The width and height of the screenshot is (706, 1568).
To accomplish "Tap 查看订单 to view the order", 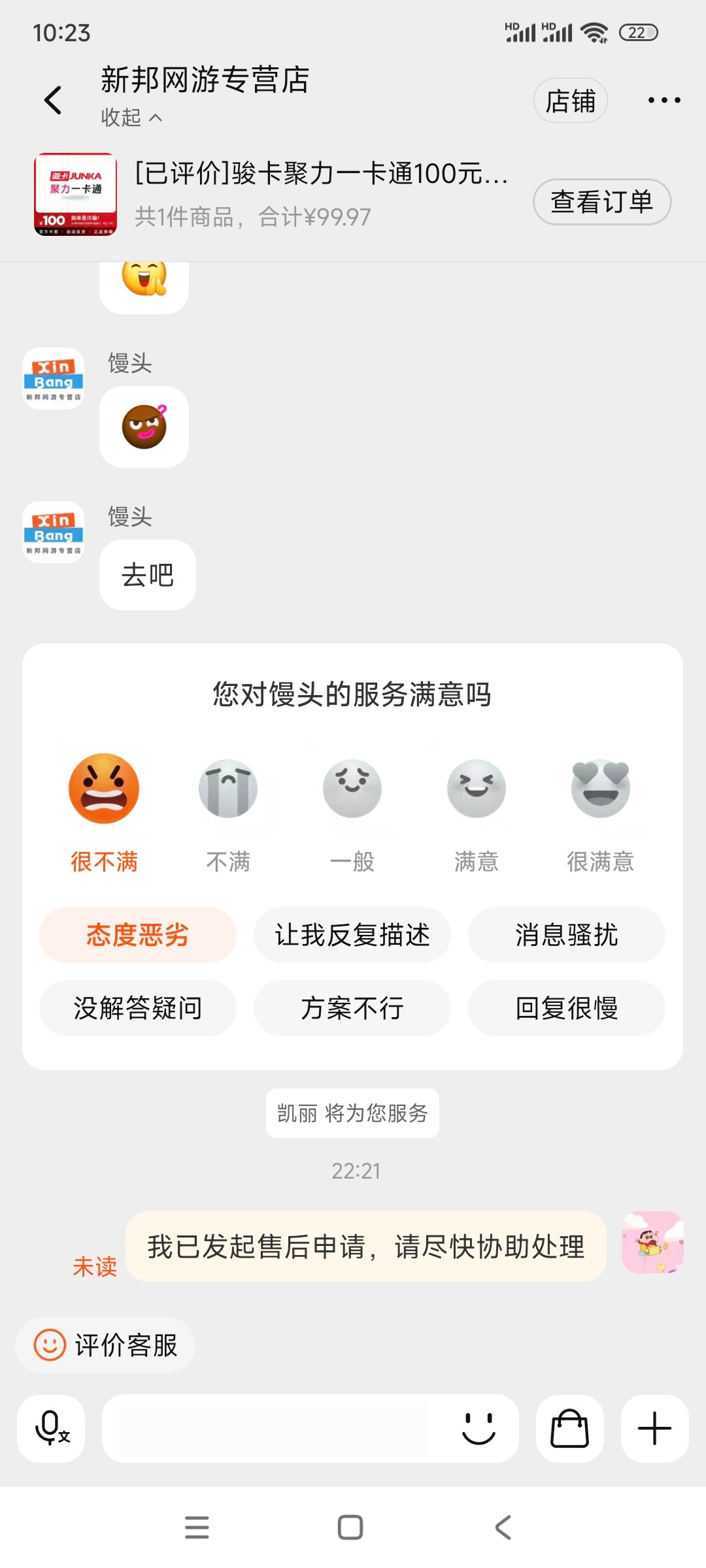I will (x=601, y=202).
